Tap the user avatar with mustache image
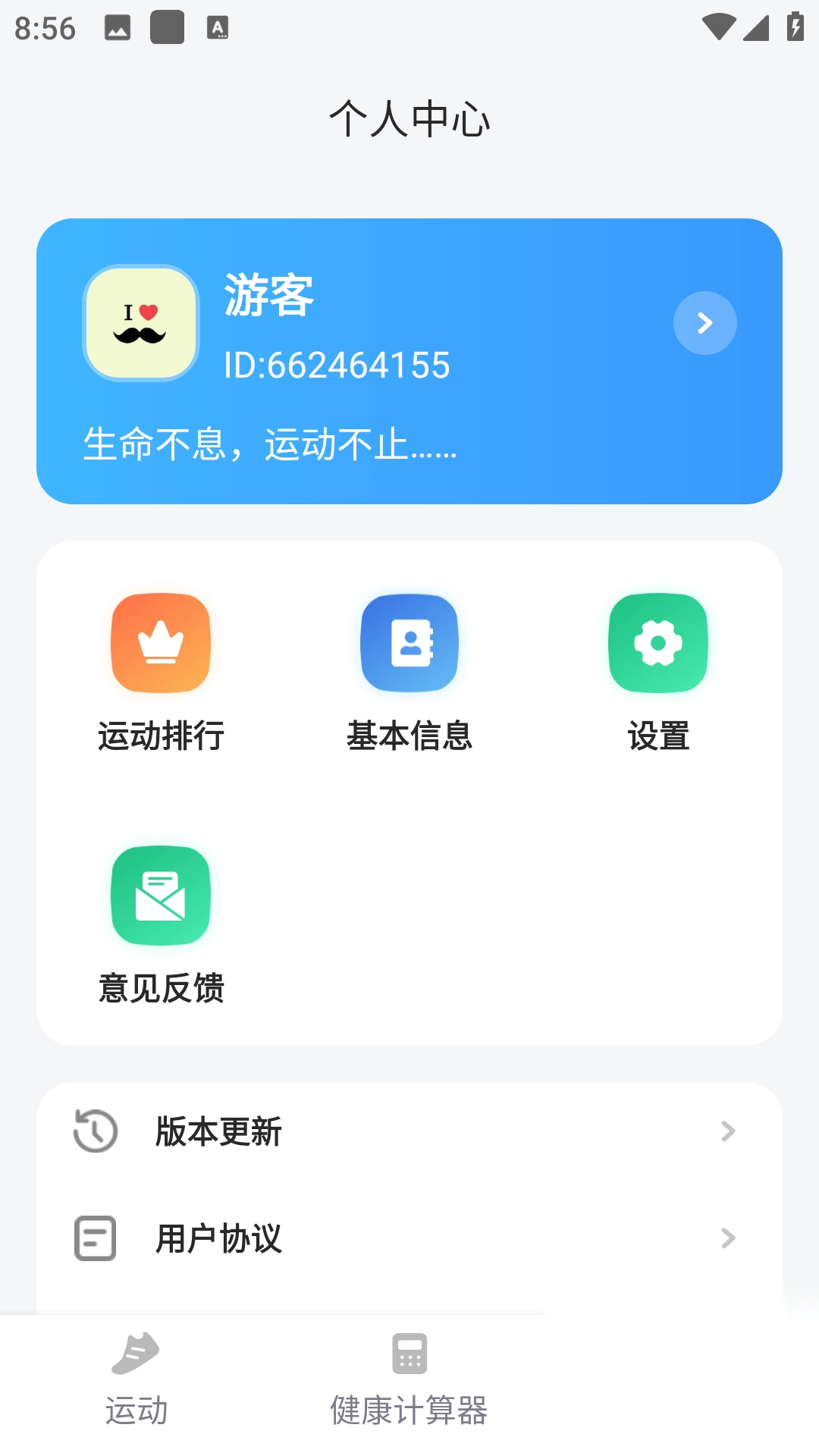Image resolution: width=819 pixels, height=1456 pixels. (x=140, y=322)
